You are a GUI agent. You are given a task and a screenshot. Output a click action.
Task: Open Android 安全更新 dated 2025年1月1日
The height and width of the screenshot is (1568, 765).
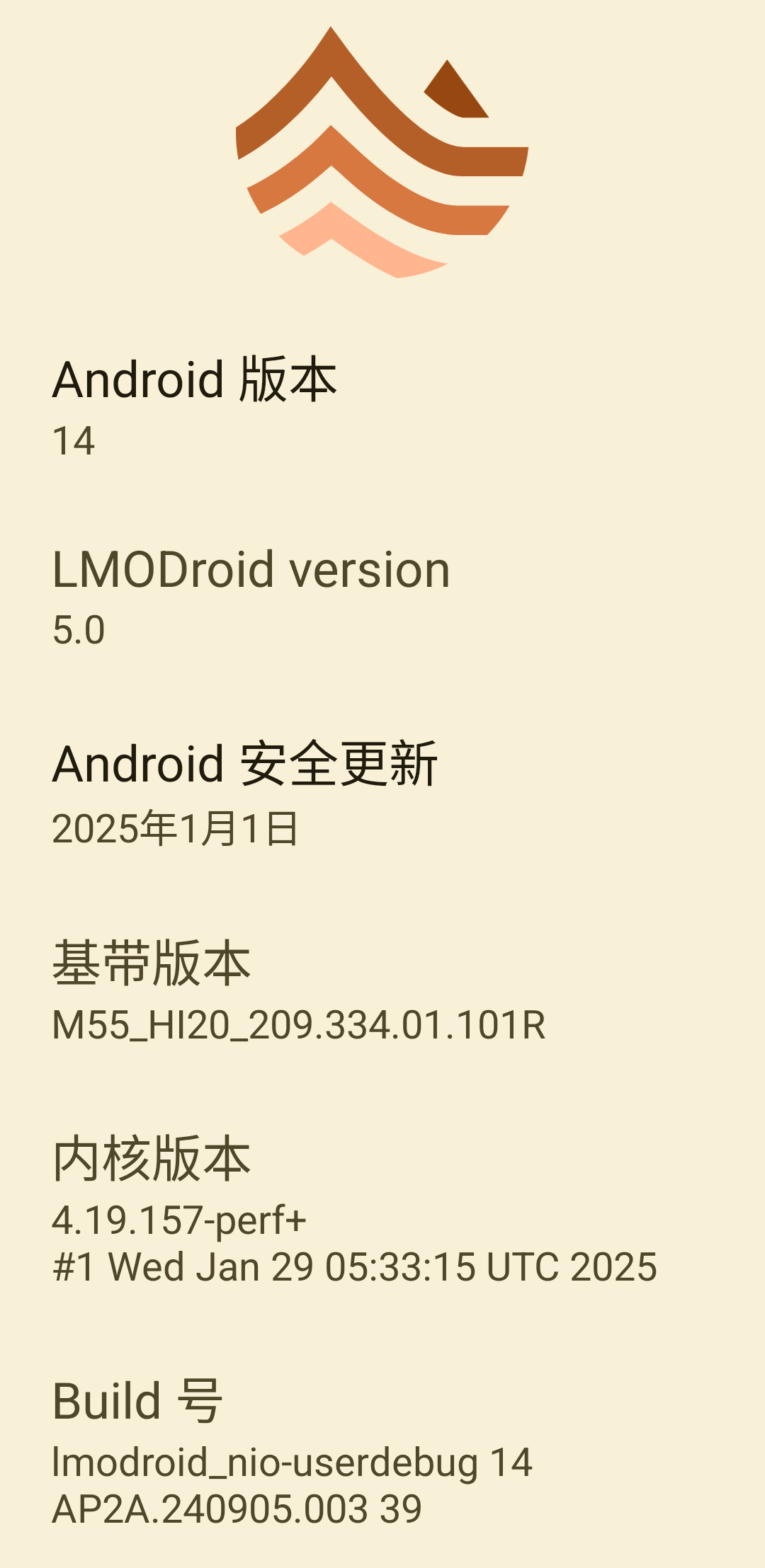[382, 794]
